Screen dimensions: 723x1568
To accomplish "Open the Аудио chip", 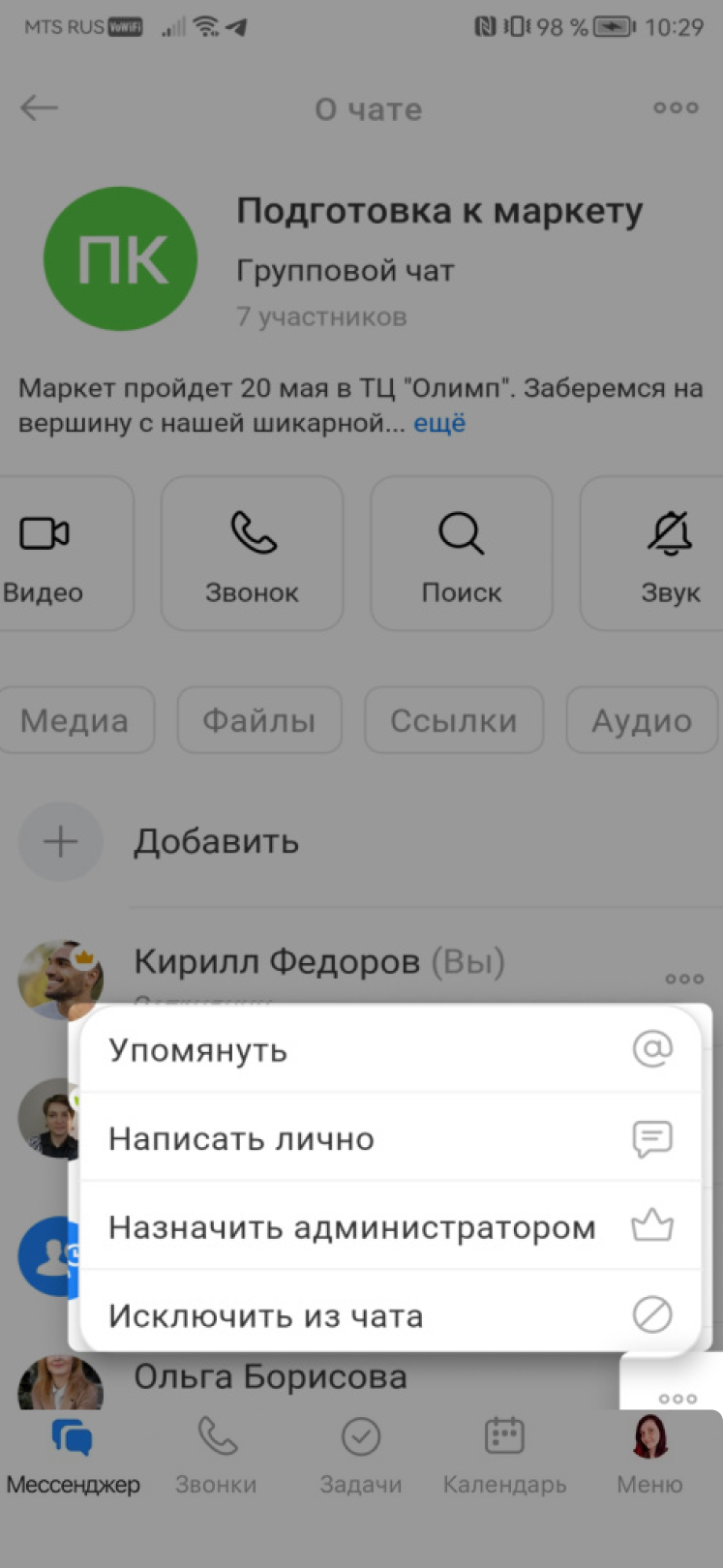I will click(641, 720).
